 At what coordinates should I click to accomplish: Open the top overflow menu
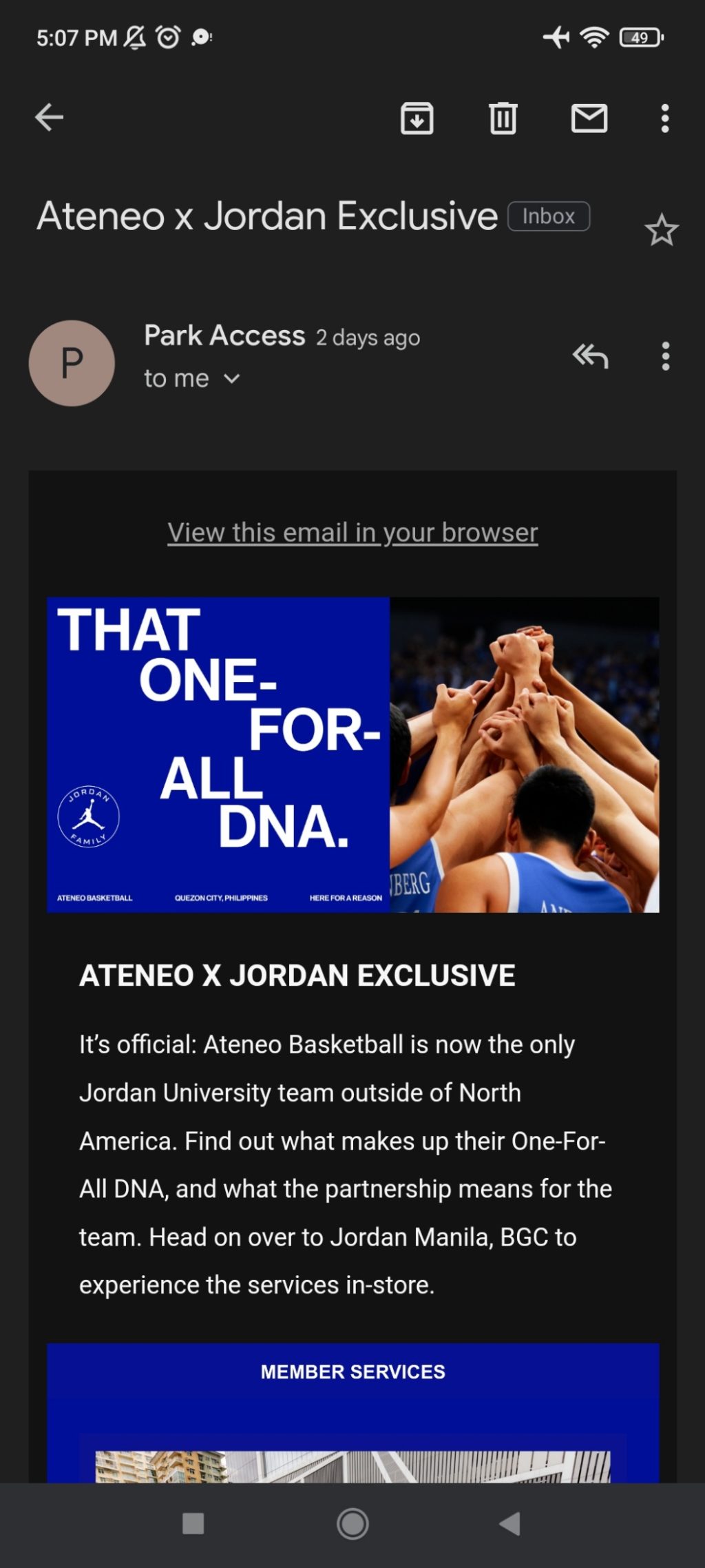[664, 118]
